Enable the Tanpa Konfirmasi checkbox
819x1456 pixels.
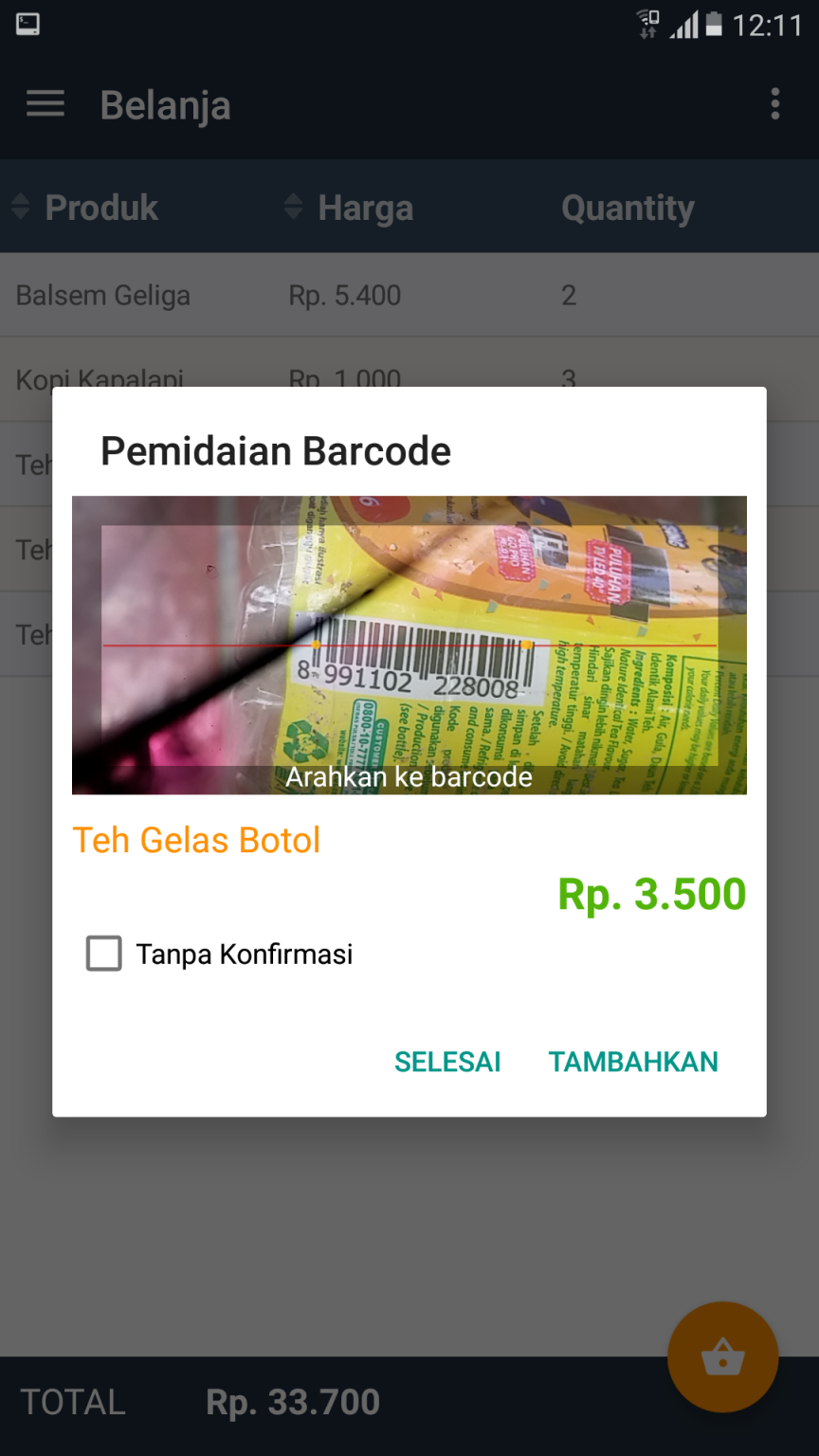pos(104,954)
